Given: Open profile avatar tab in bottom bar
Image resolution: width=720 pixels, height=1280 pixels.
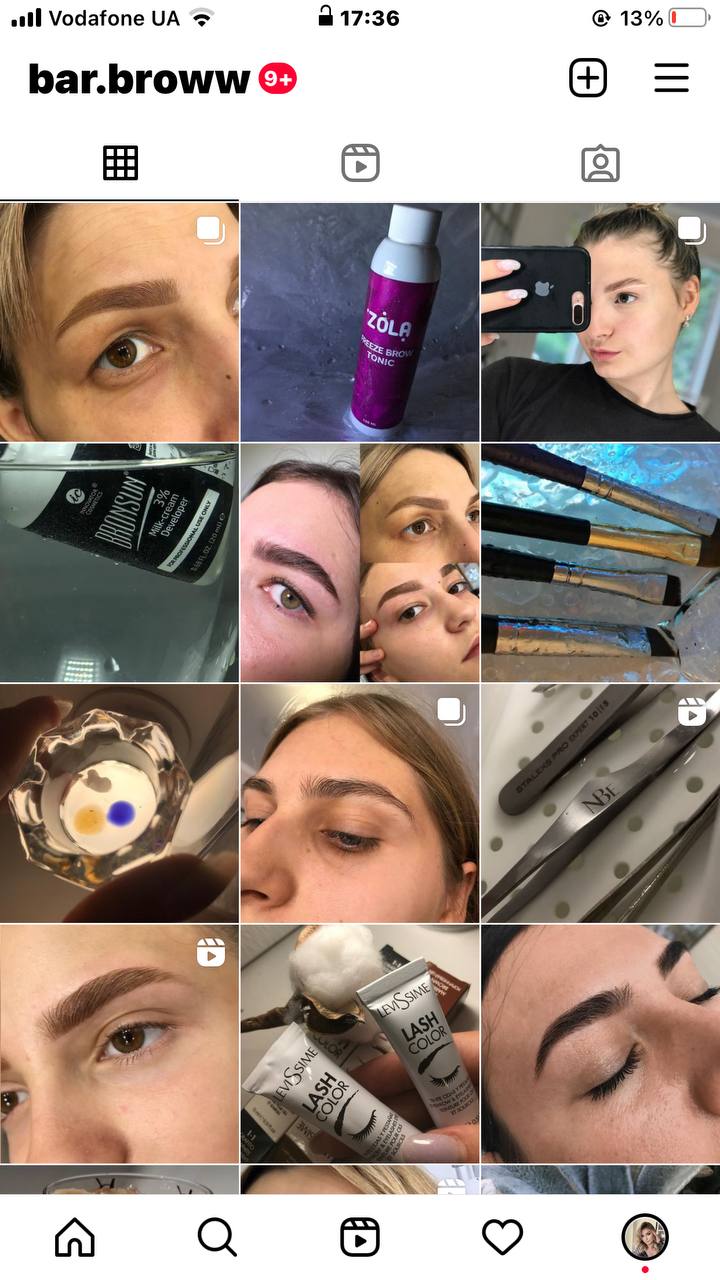Looking at the screenshot, I should tap(645, 1238).
